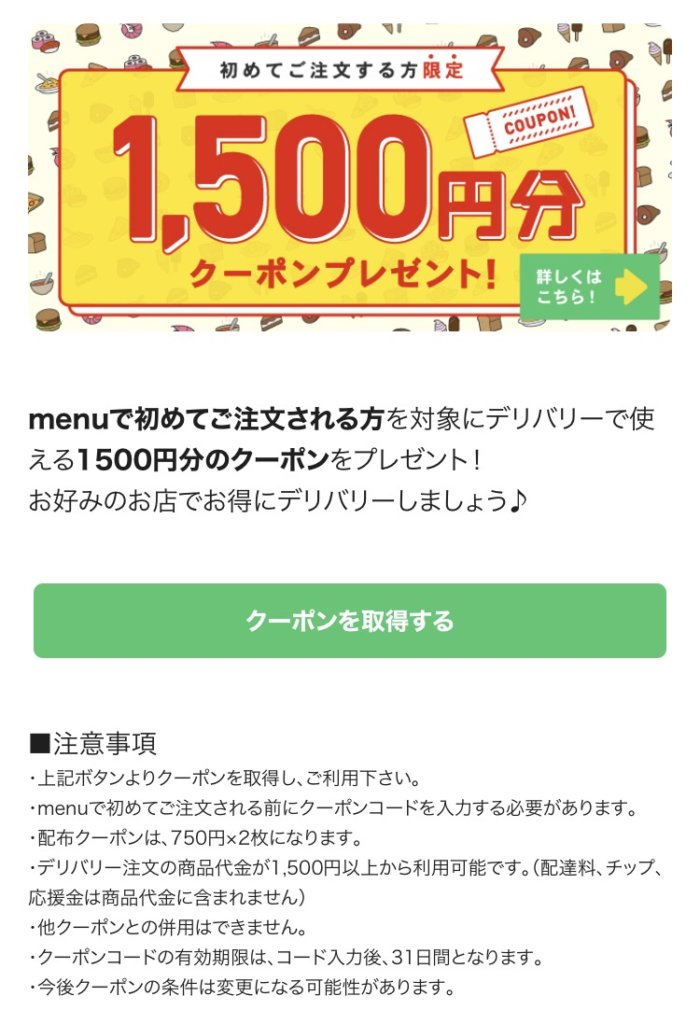Viewport: 700px width, 1024px height.
Task: Open the 1,500円分 coupon campaign banner
Action: pos(349,178)
